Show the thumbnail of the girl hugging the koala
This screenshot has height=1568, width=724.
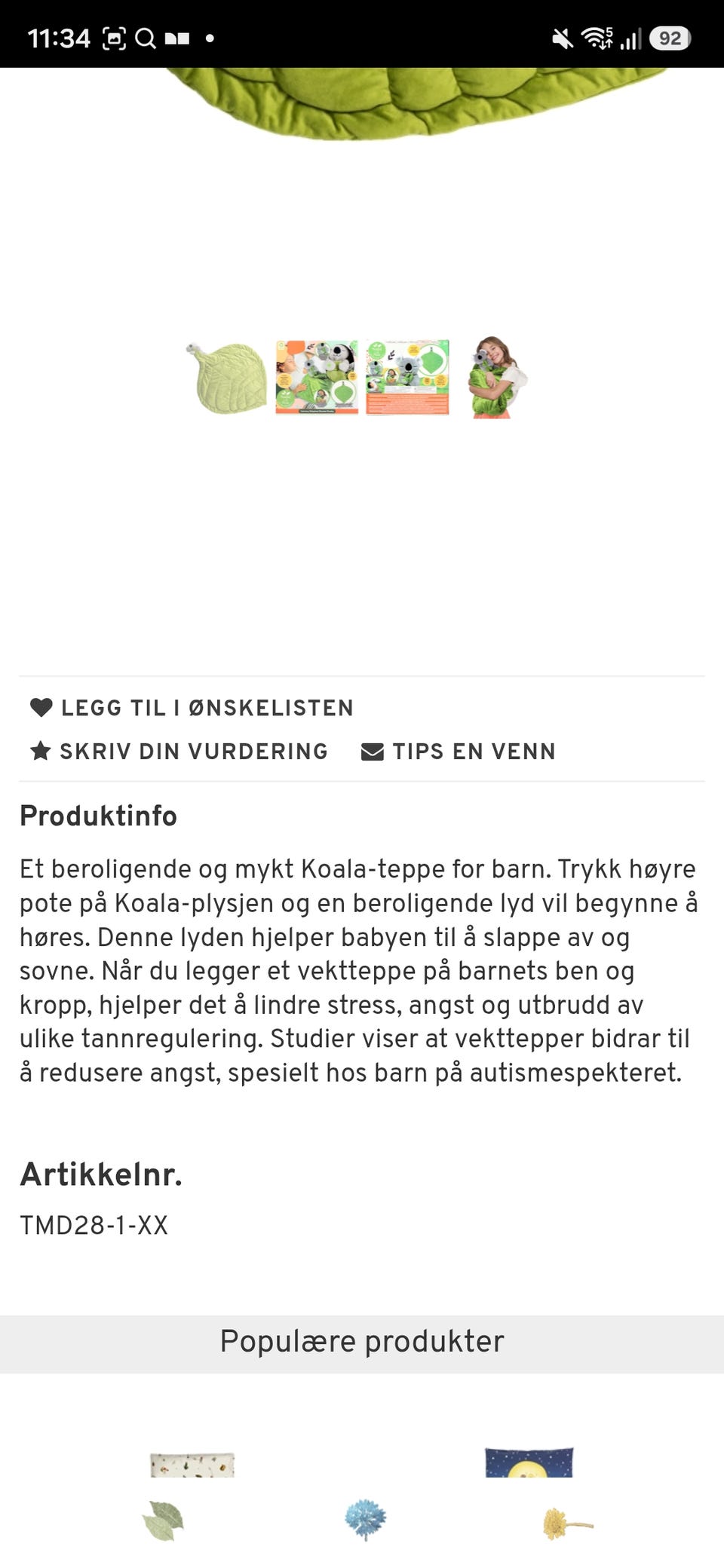coord(497,377)
